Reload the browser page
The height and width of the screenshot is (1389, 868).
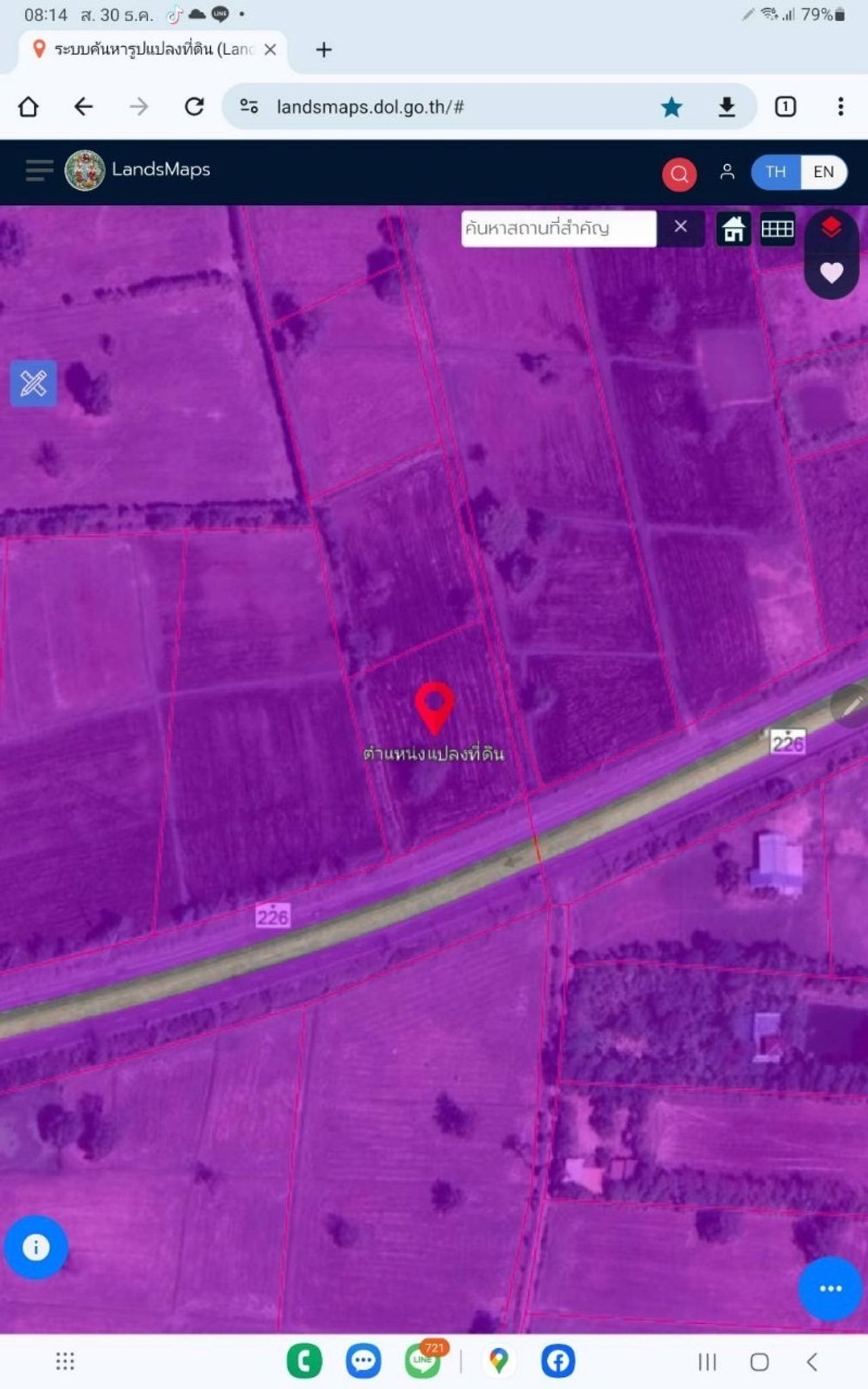[x=195, y=106]
